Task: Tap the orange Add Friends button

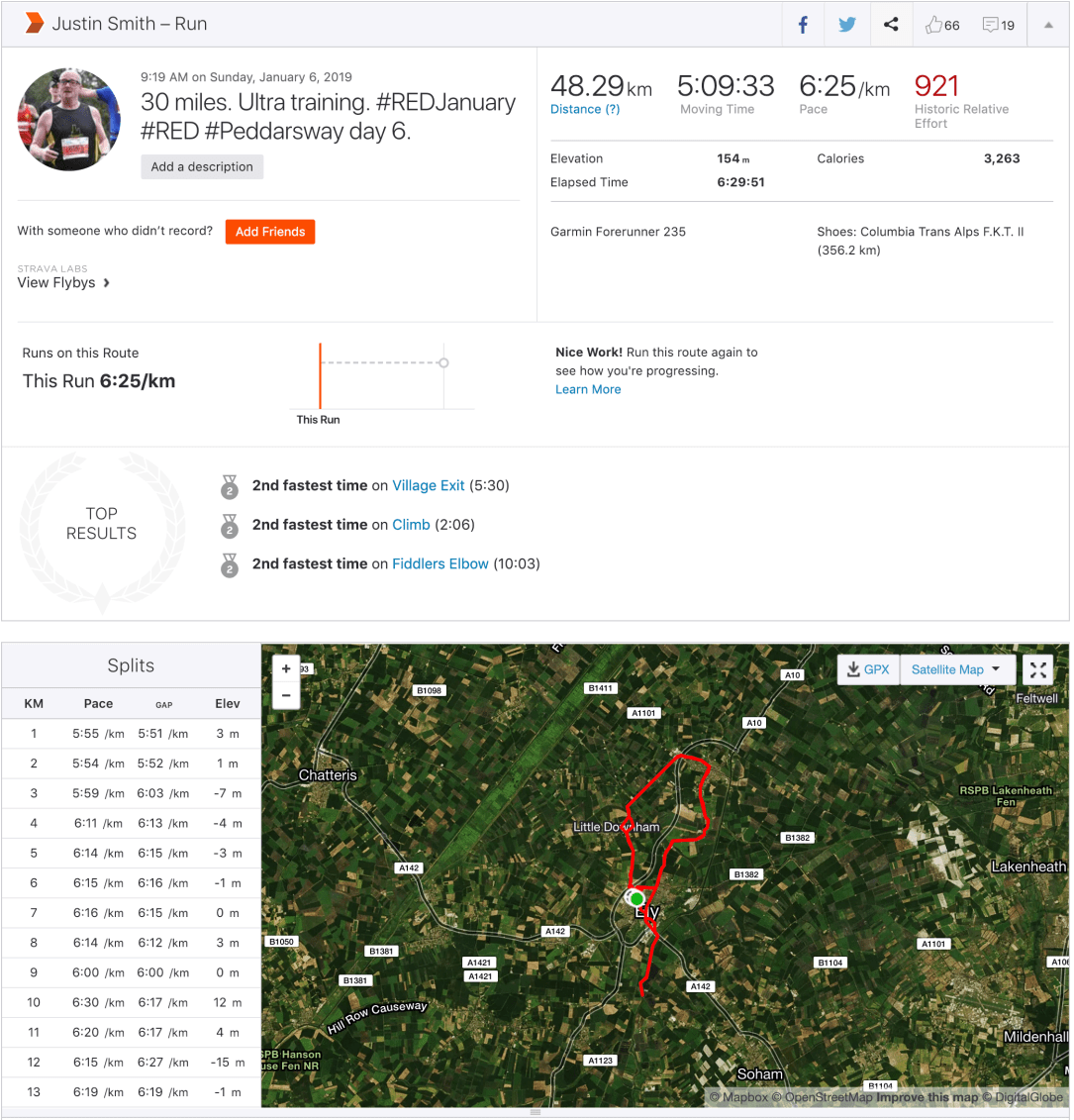Action: point(270,232)
